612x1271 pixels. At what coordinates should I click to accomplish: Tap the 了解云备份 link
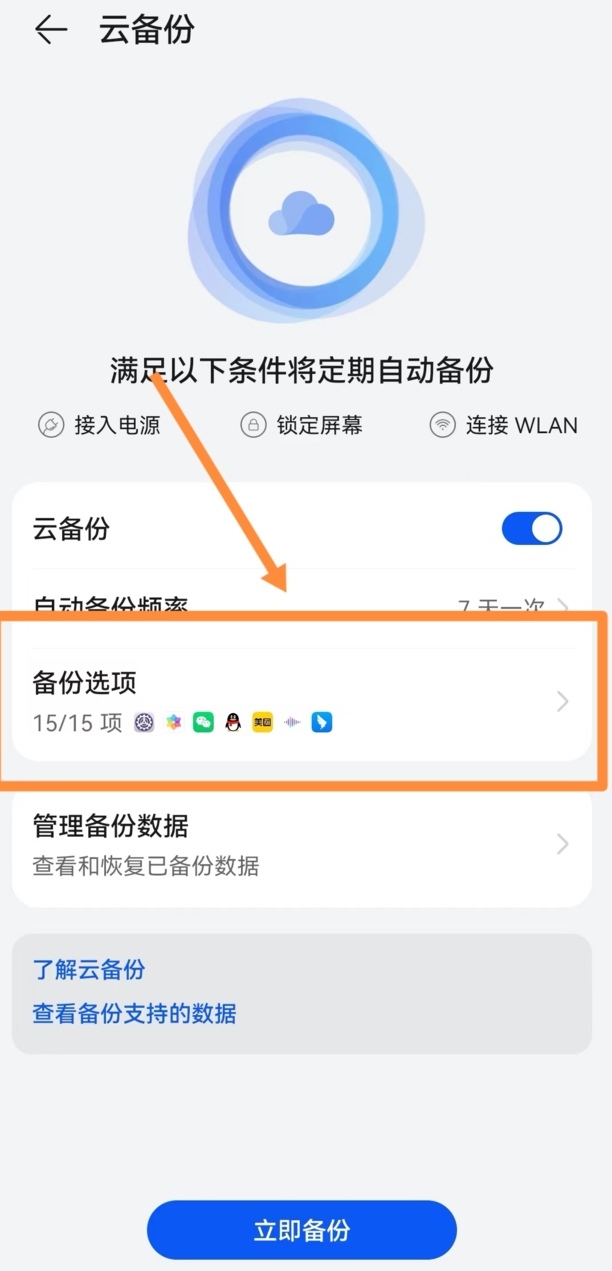(x=89, y=969)
